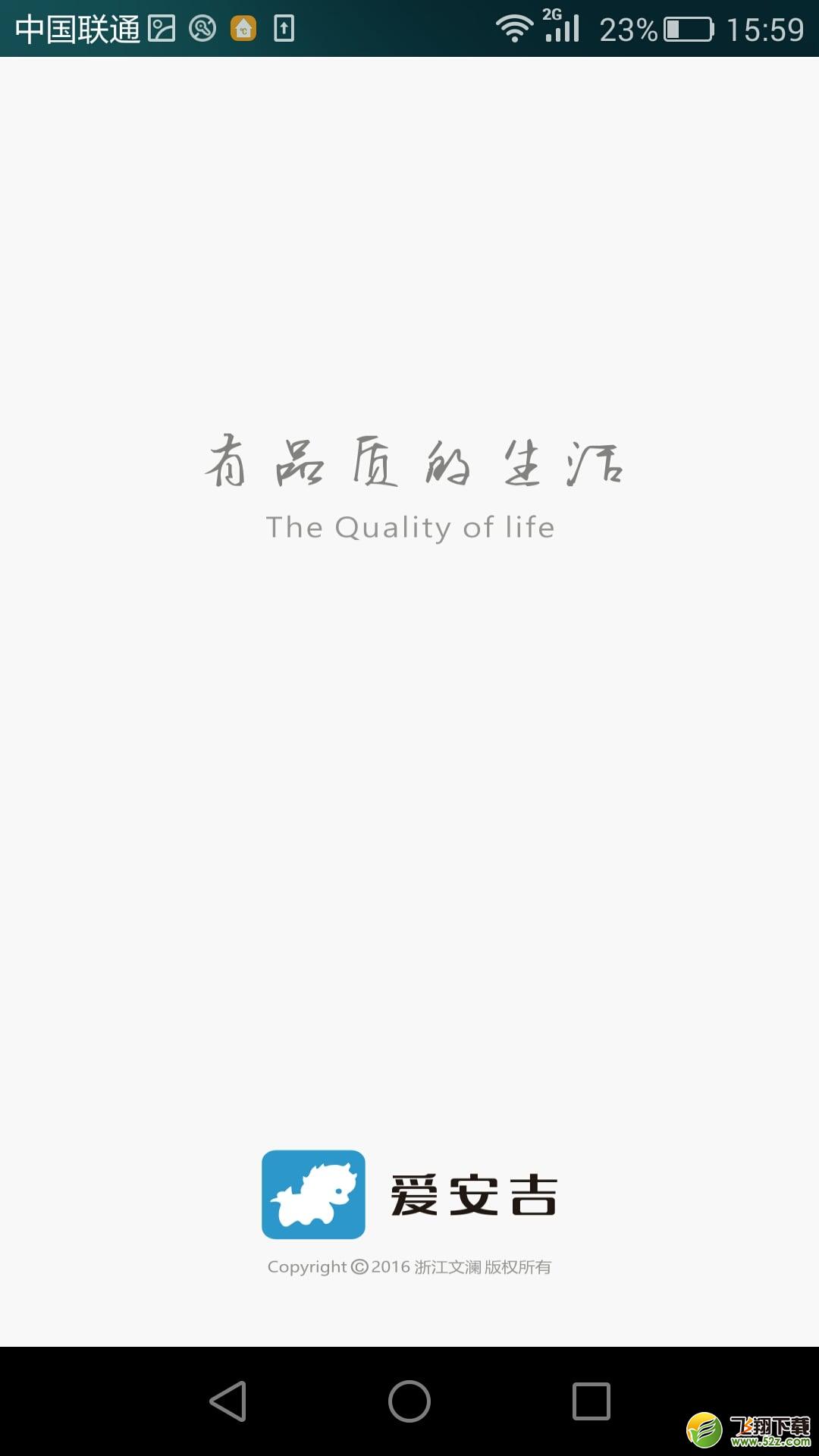819x1456 pixels.
Task: Go to the home screen
Action: tap(409, 1401)
